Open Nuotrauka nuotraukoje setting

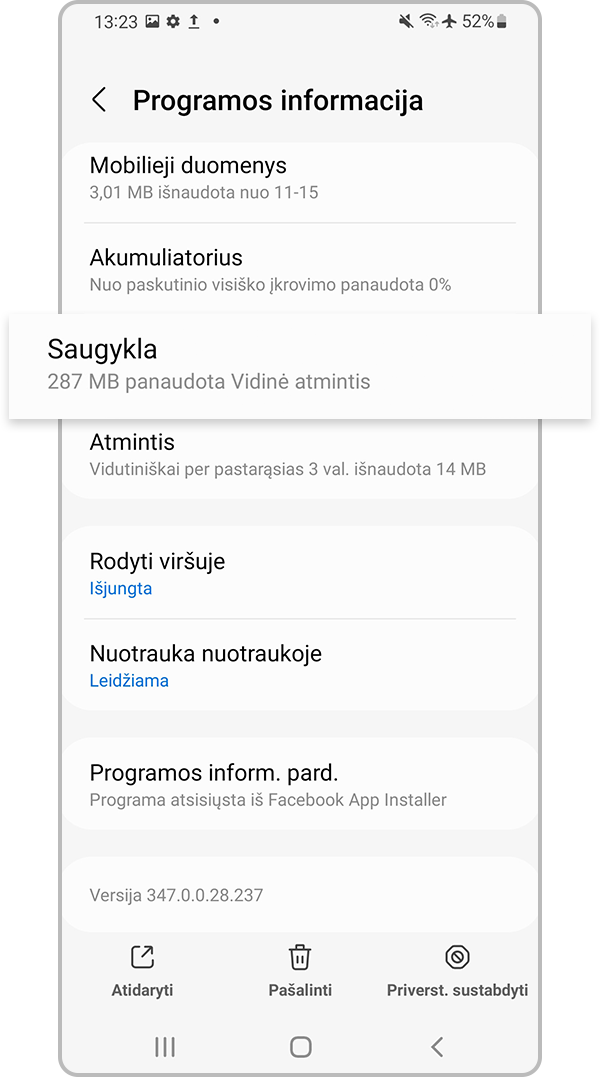(x=300, y=666)
